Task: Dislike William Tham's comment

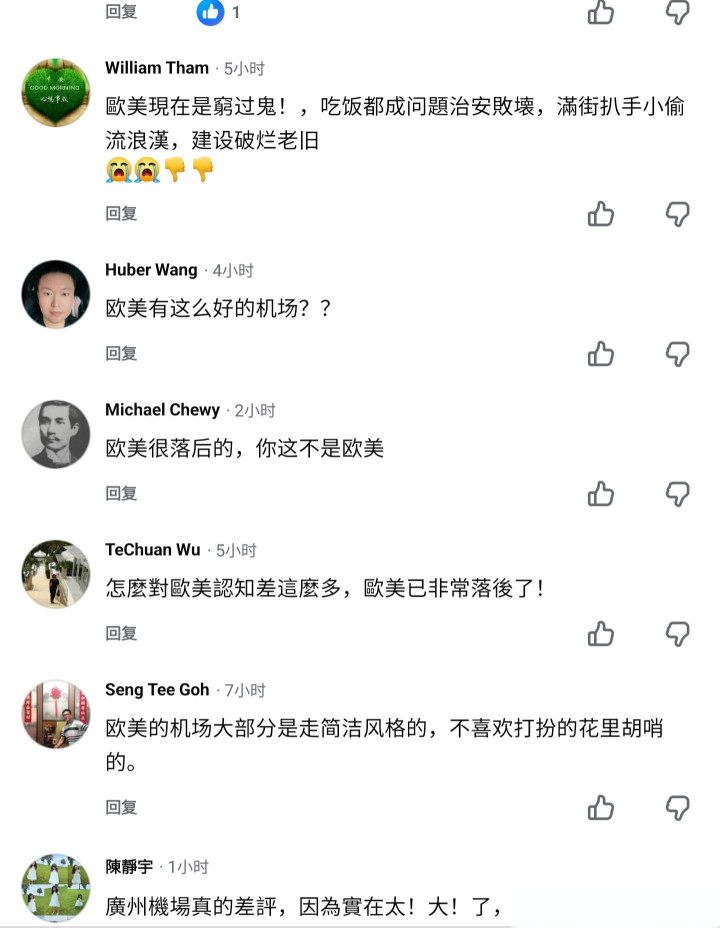Action: (x=678, y=213)
